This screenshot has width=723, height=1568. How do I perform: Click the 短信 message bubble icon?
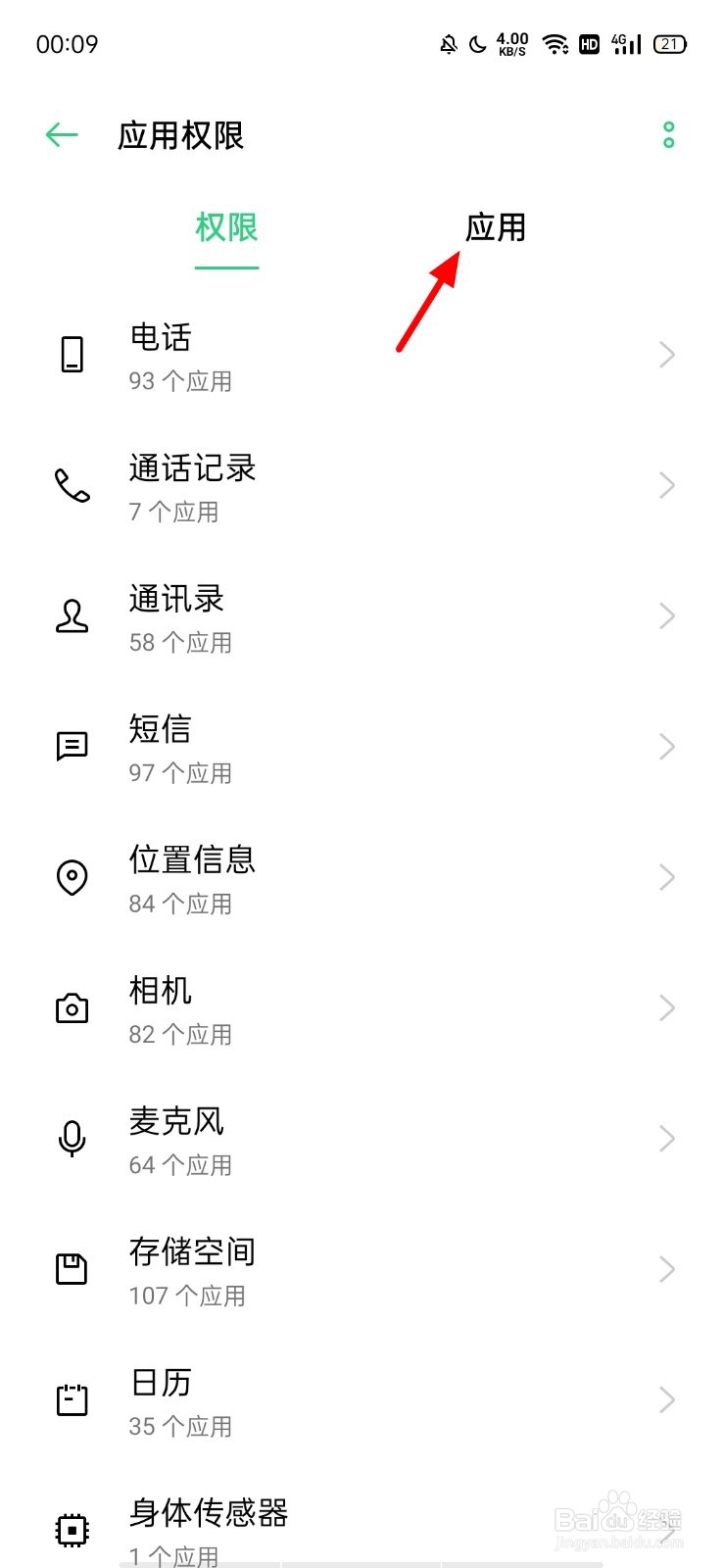(x=71, y=747)
